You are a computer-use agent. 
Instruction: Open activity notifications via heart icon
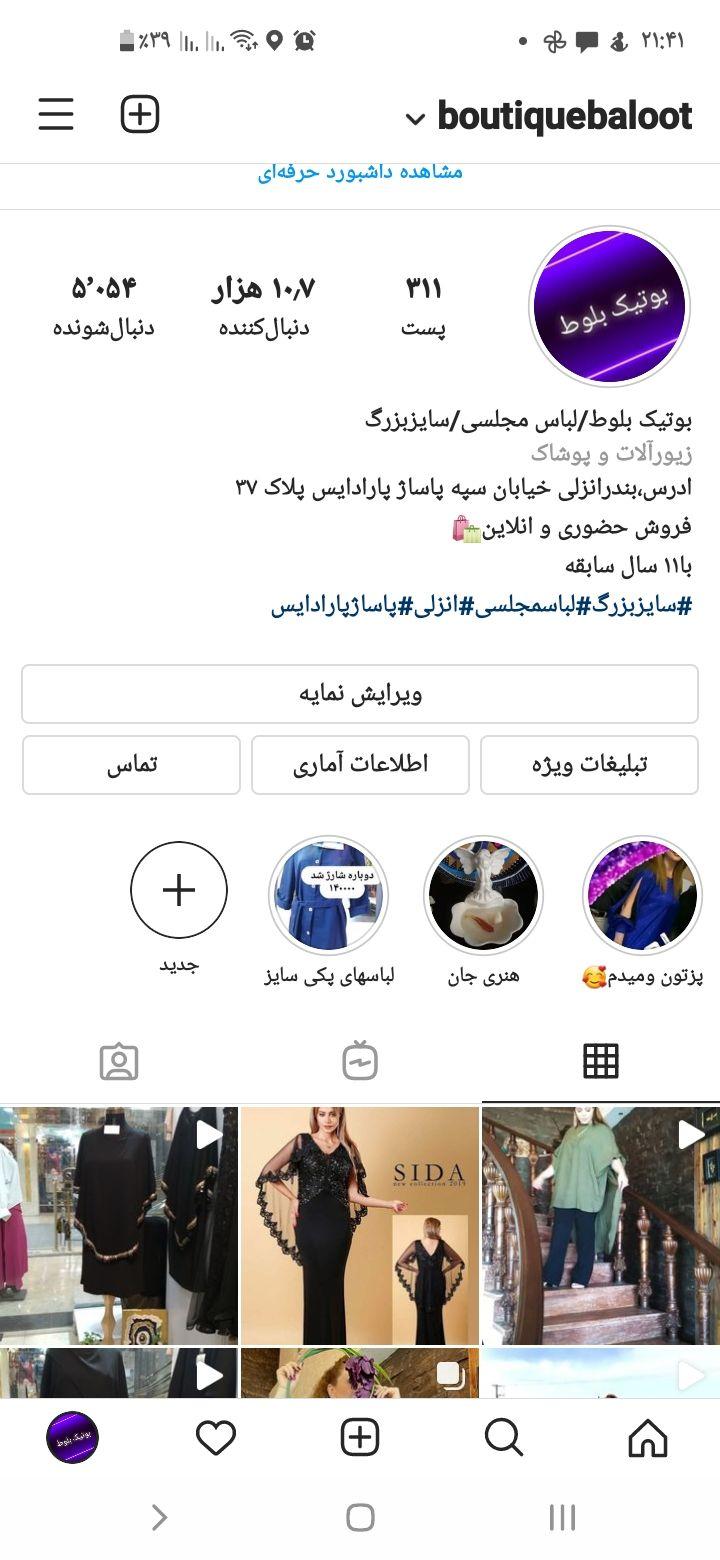click(215, 1440)
